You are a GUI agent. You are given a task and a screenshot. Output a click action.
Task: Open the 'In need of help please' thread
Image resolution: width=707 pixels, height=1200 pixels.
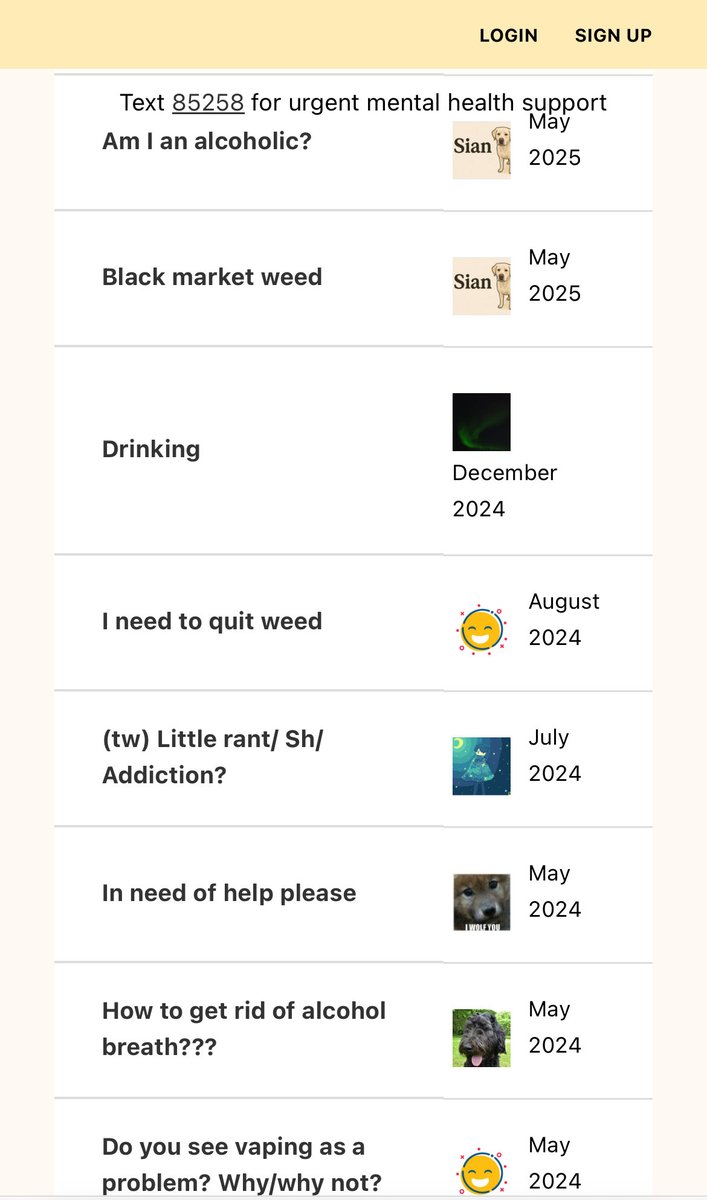(x=229, y=893)
